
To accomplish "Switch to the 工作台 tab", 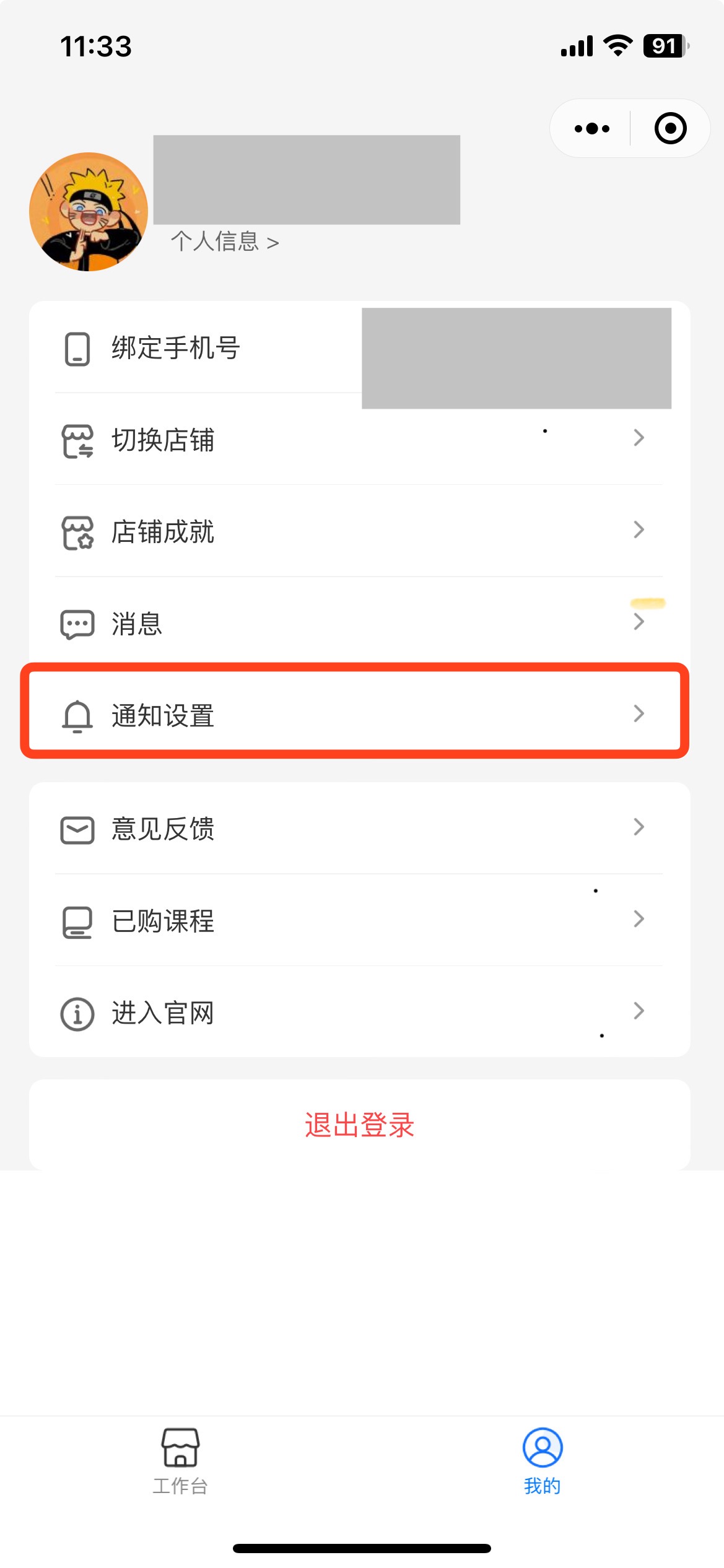I will (180, 1461).
